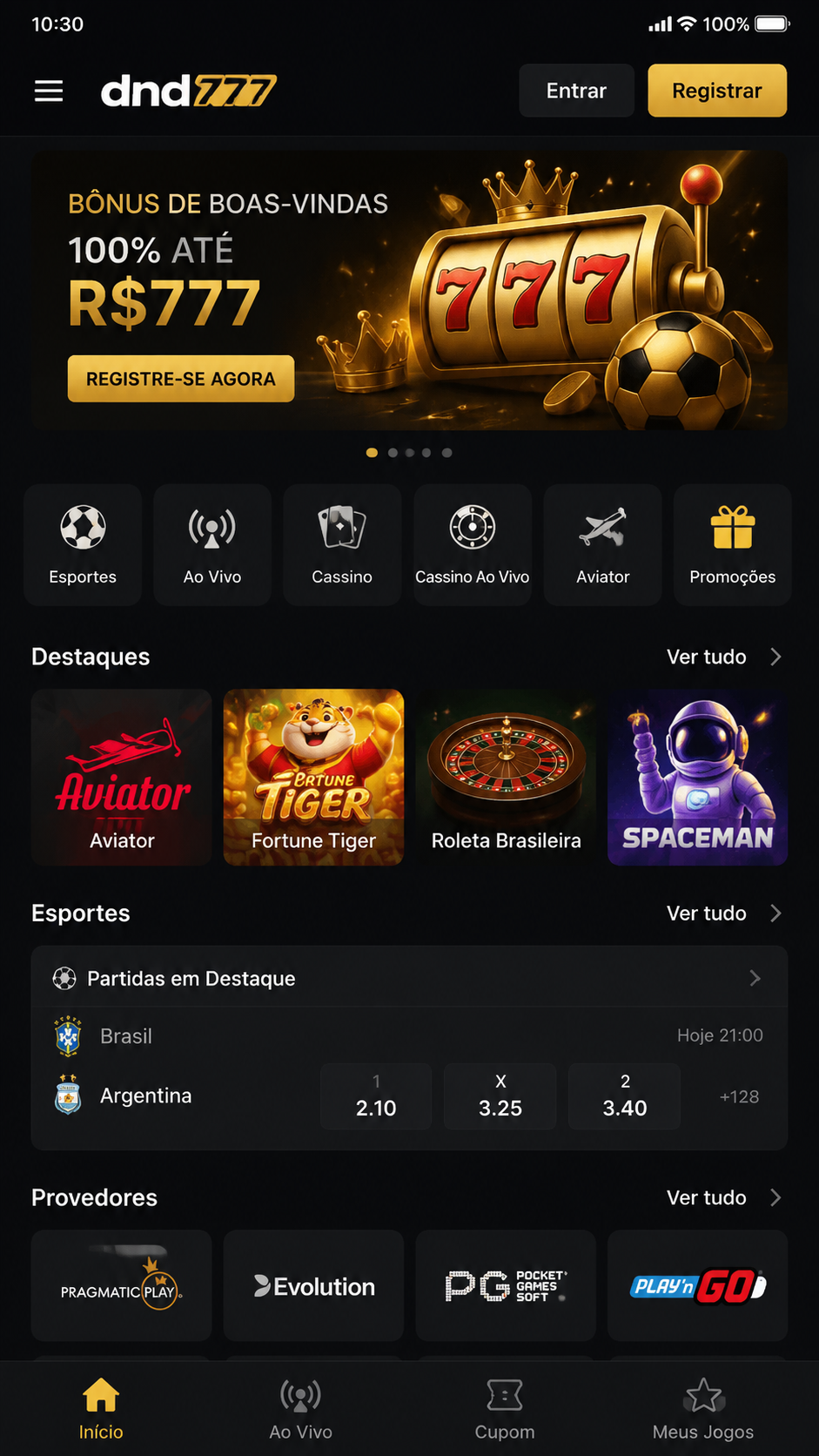Image resolution: width=819 pixels, height=1456 pixels.
Task: Open the Roleta Brasileira game
Action: coord(506,778)
